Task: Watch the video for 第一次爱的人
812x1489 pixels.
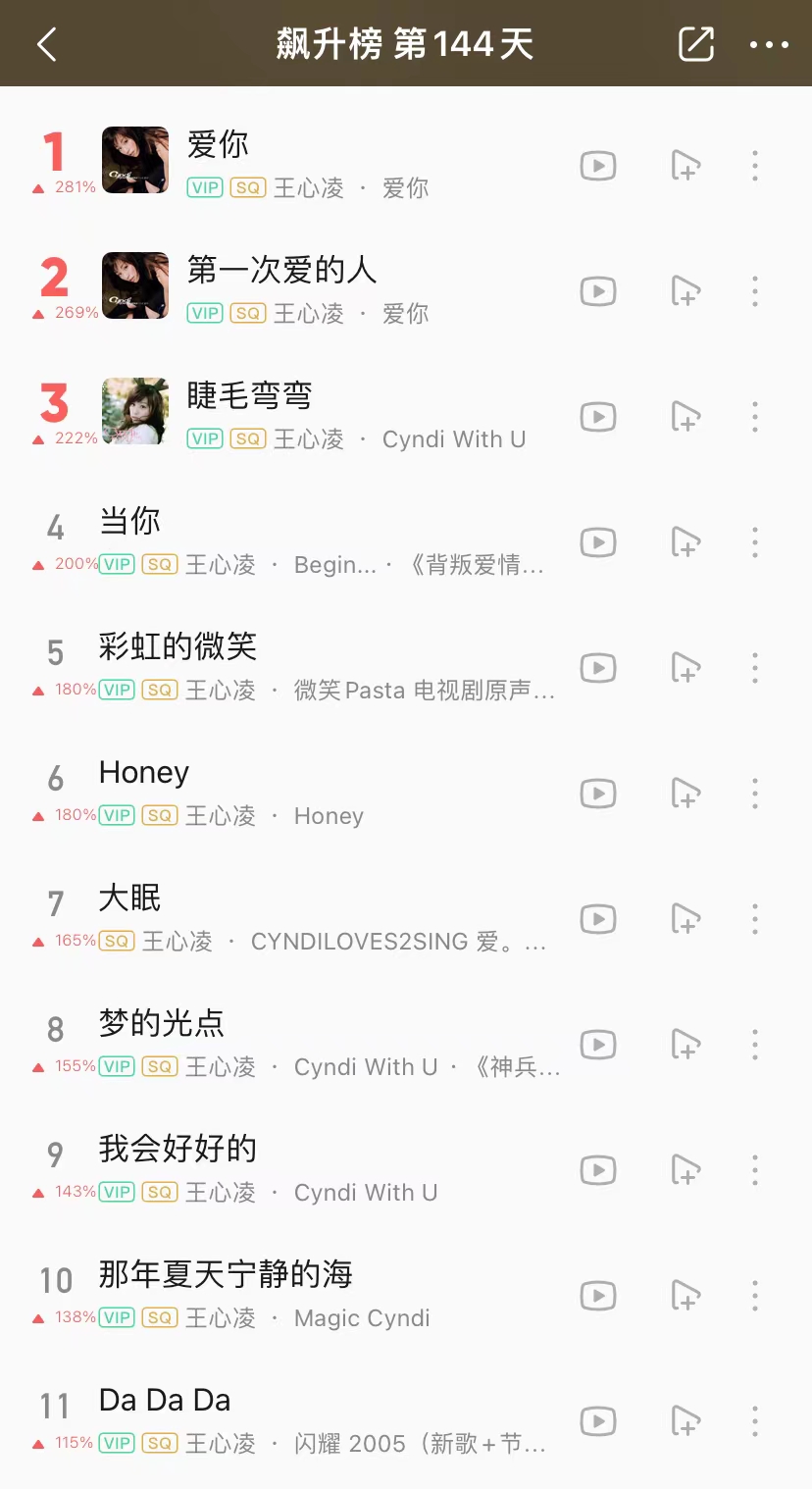Action: 597,291
